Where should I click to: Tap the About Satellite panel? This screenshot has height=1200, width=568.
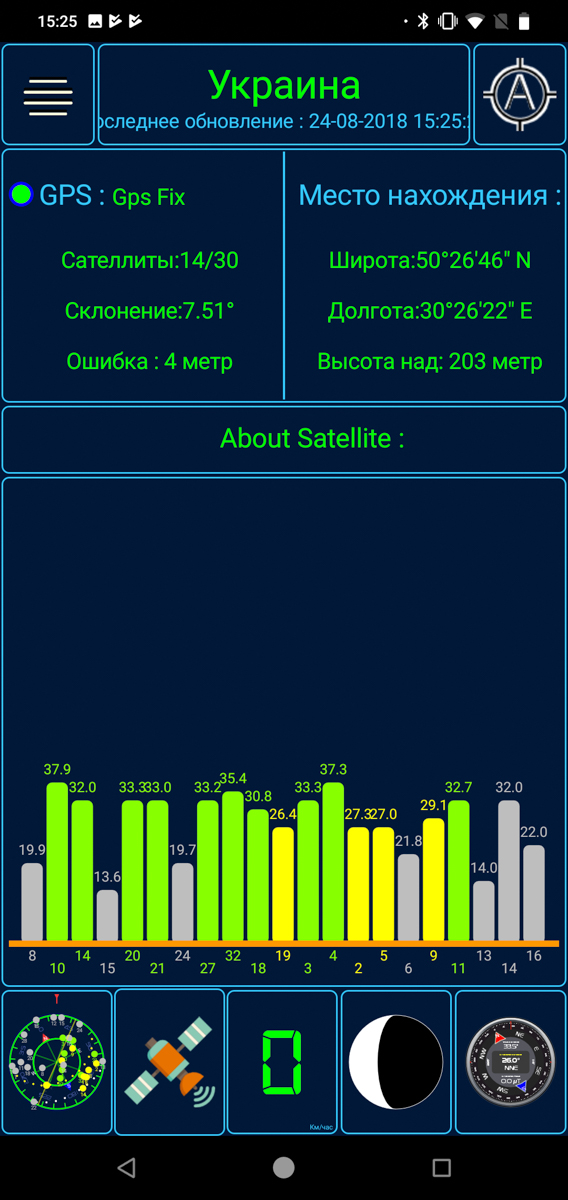(284, 439)
